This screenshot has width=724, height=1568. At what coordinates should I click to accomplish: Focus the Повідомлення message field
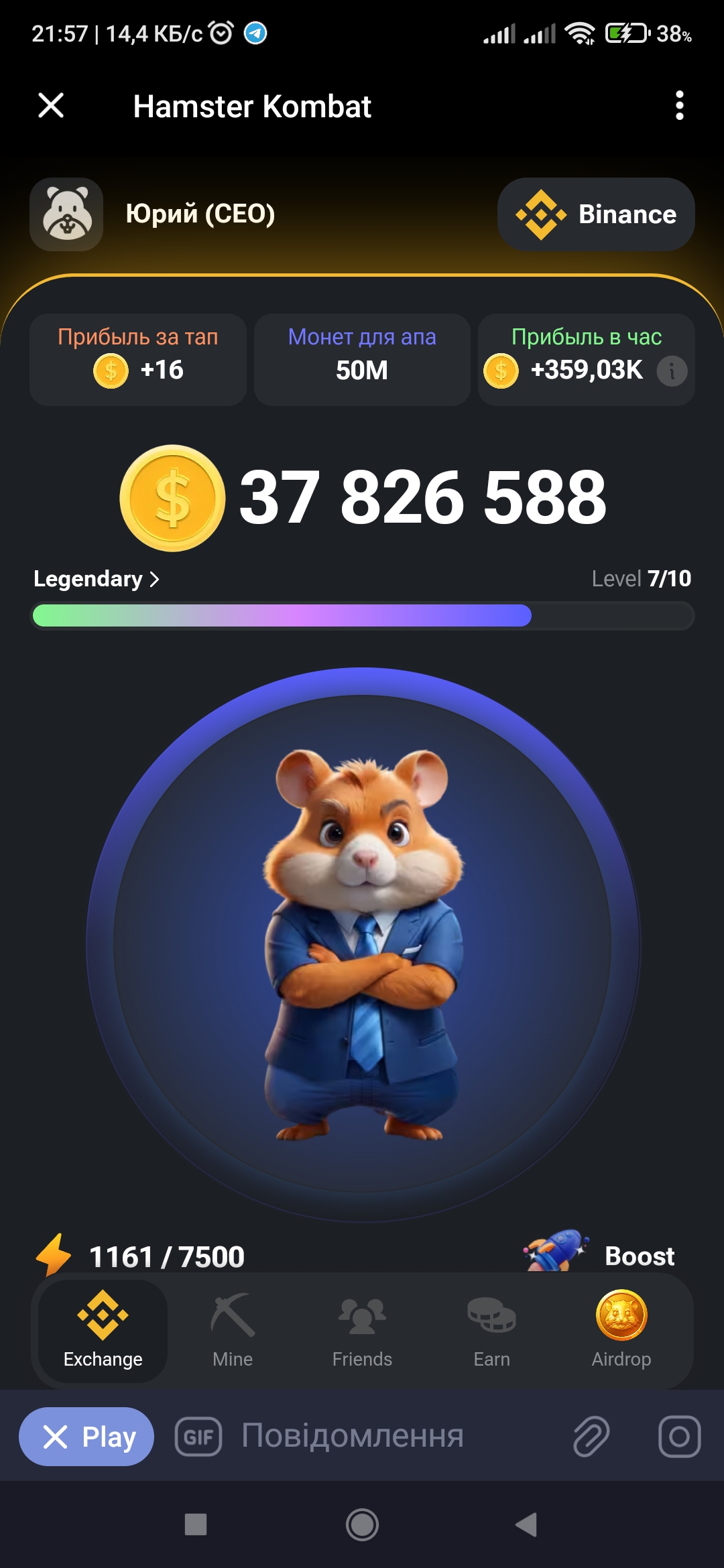click(x=375, y=1437)
